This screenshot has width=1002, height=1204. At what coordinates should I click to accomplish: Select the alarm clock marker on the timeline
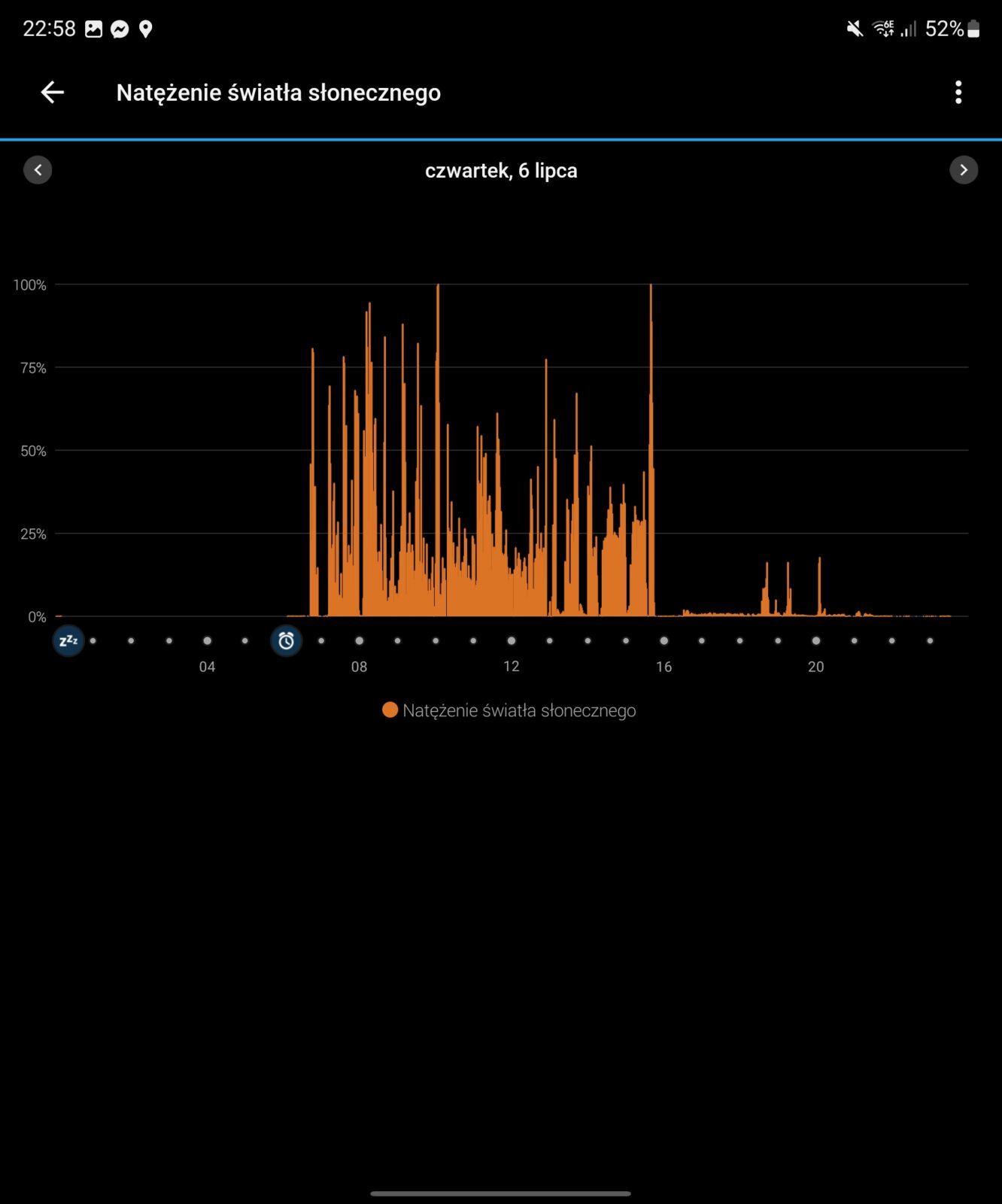(286, 641)
